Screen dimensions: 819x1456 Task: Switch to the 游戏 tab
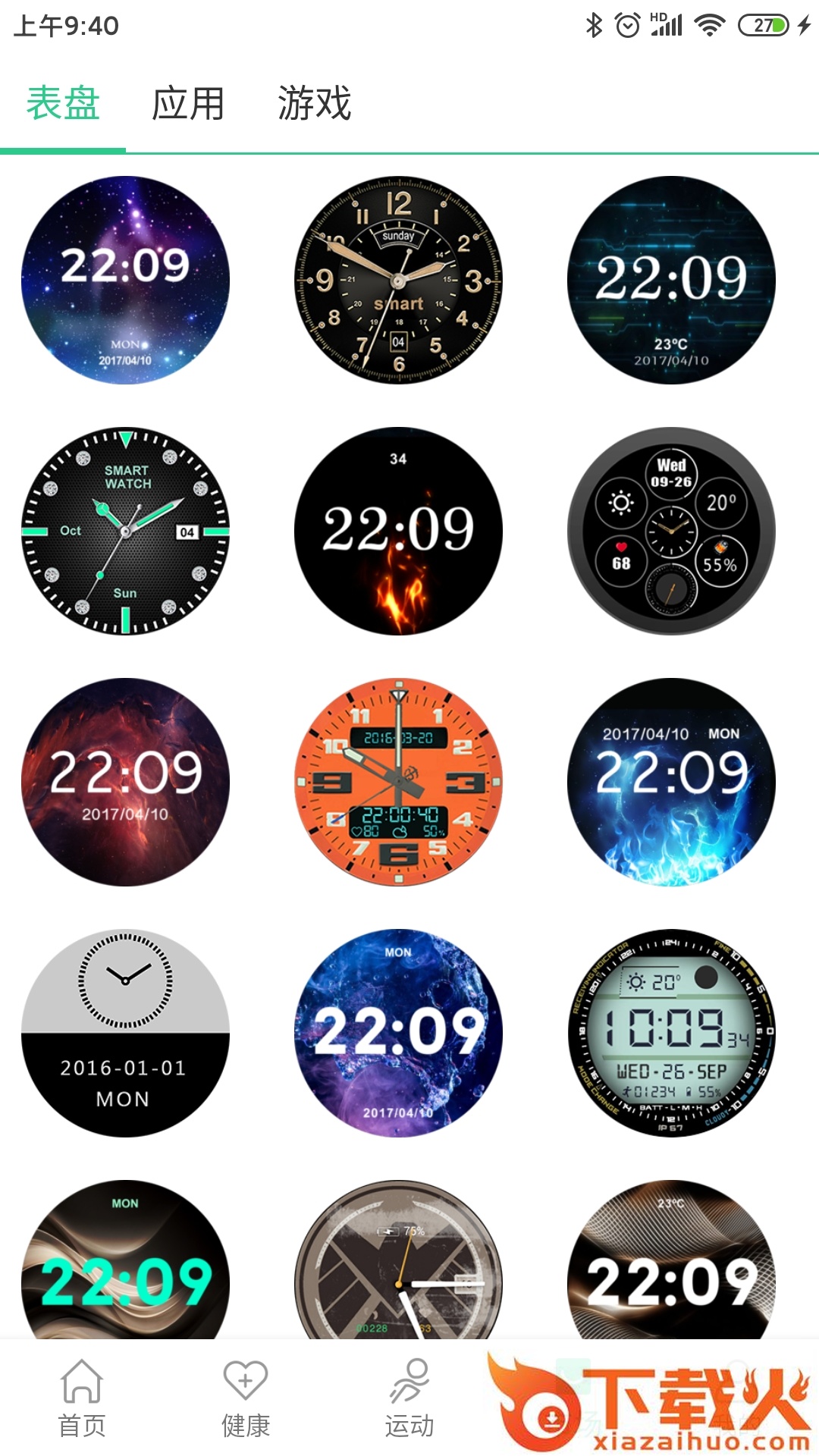pyautogui.click(x=315, y=105)
